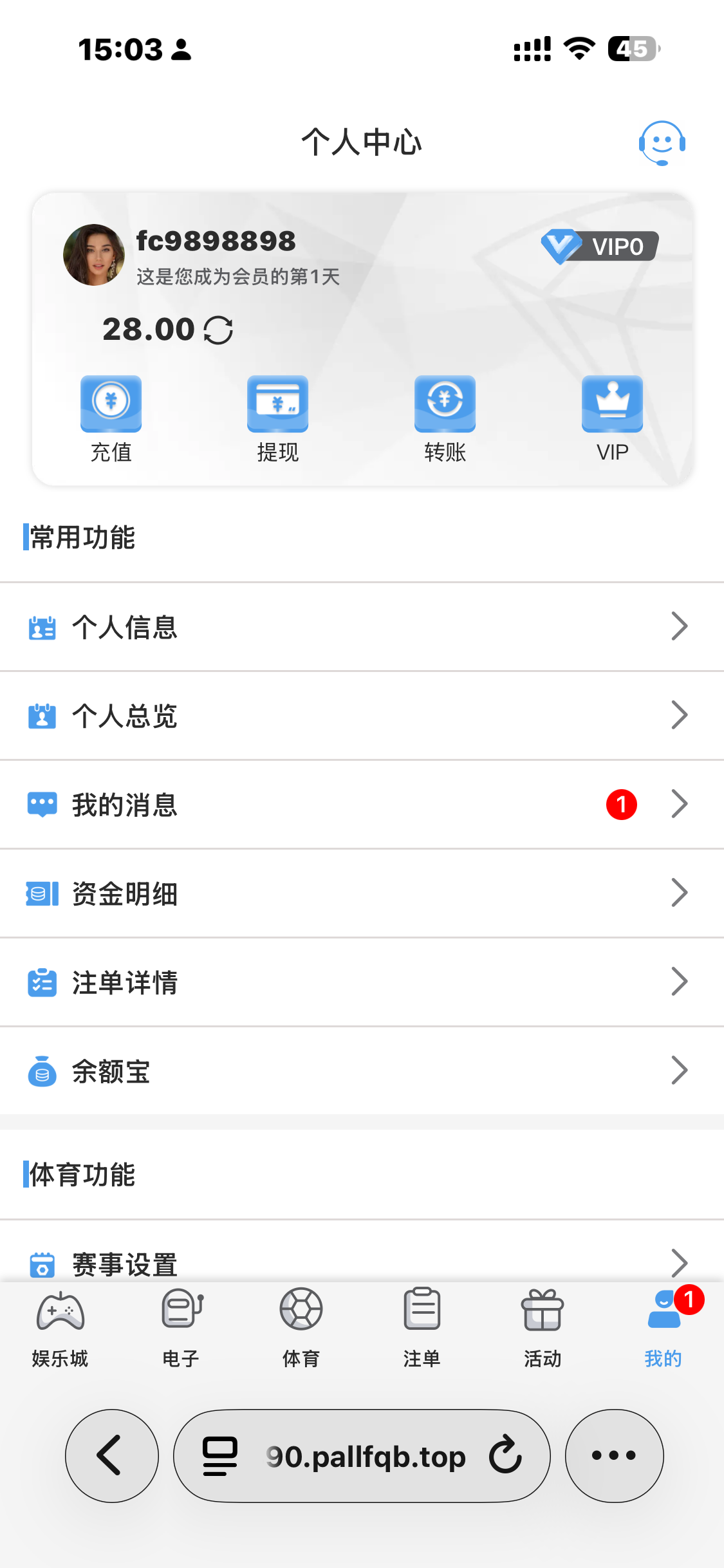Refresh the 28.00 balance
Viewport: 724px width, 1568px height.
[218, 330]
